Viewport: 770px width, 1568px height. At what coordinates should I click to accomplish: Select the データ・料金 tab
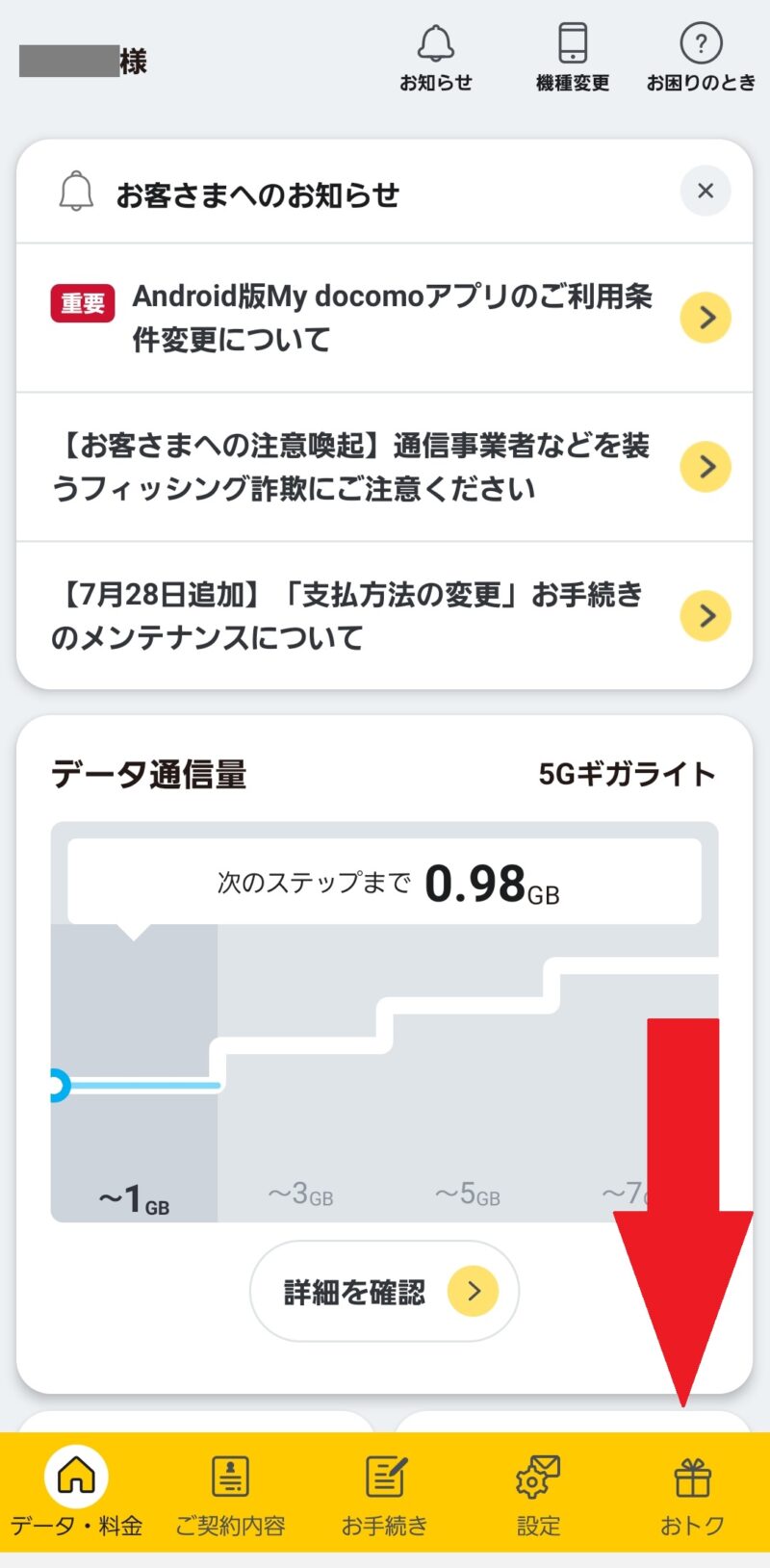click(x=77, y=1493)
